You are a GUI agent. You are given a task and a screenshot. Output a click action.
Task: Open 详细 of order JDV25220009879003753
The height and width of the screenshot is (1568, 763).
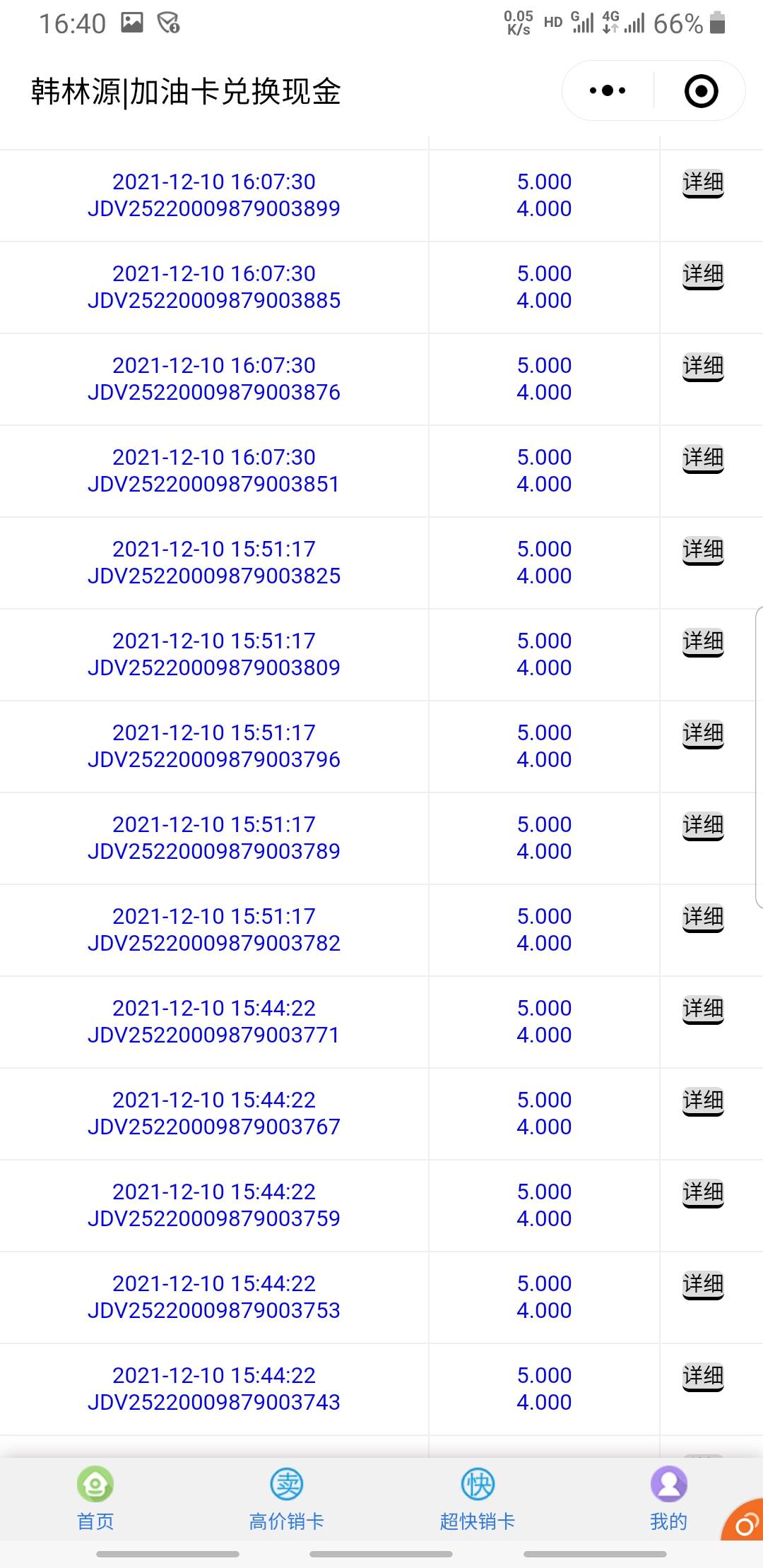pos(703,1285)
